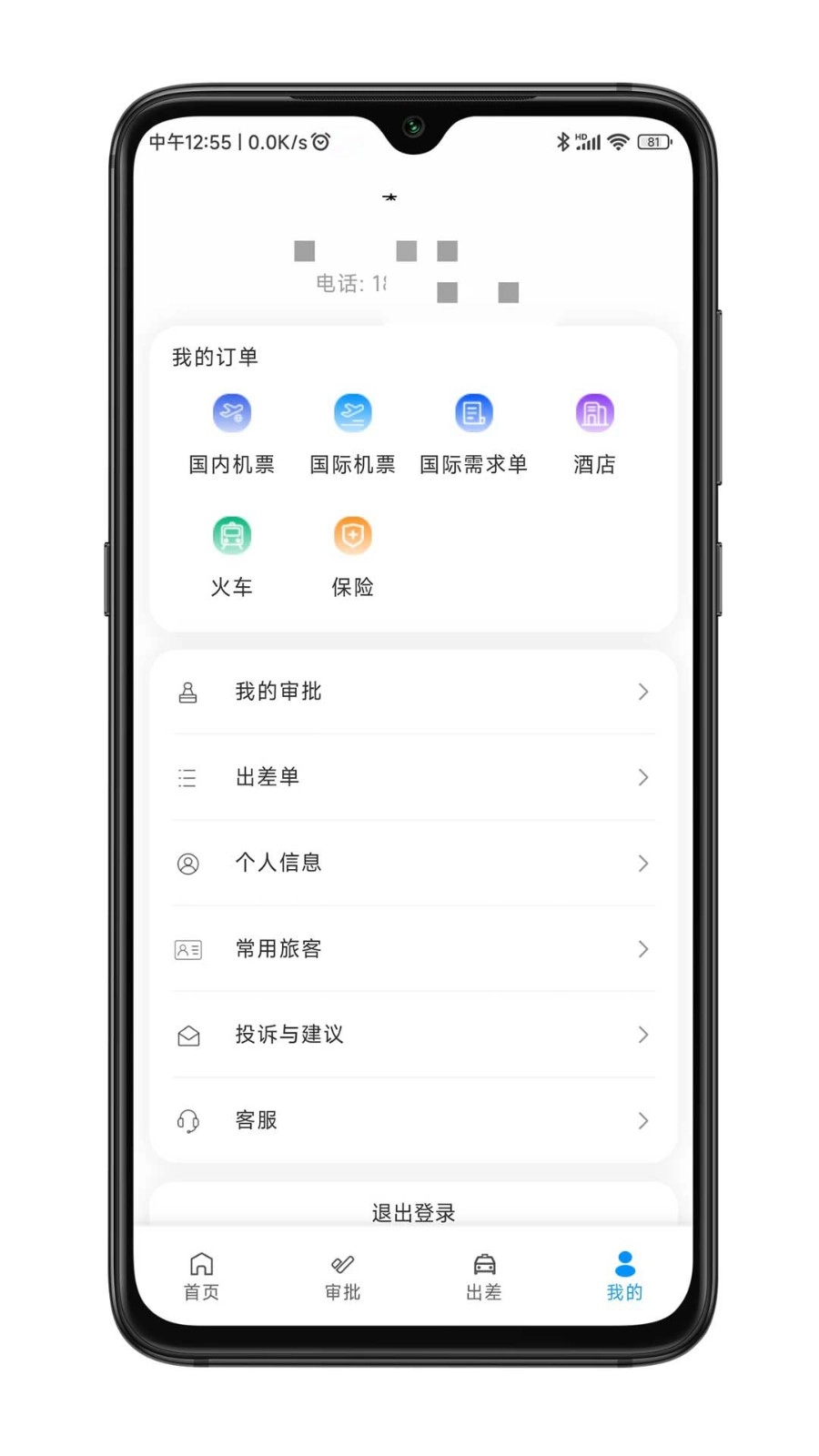Open the 我的审批 row
This screenshot has height=1456, width=819.
pos(413,692)
